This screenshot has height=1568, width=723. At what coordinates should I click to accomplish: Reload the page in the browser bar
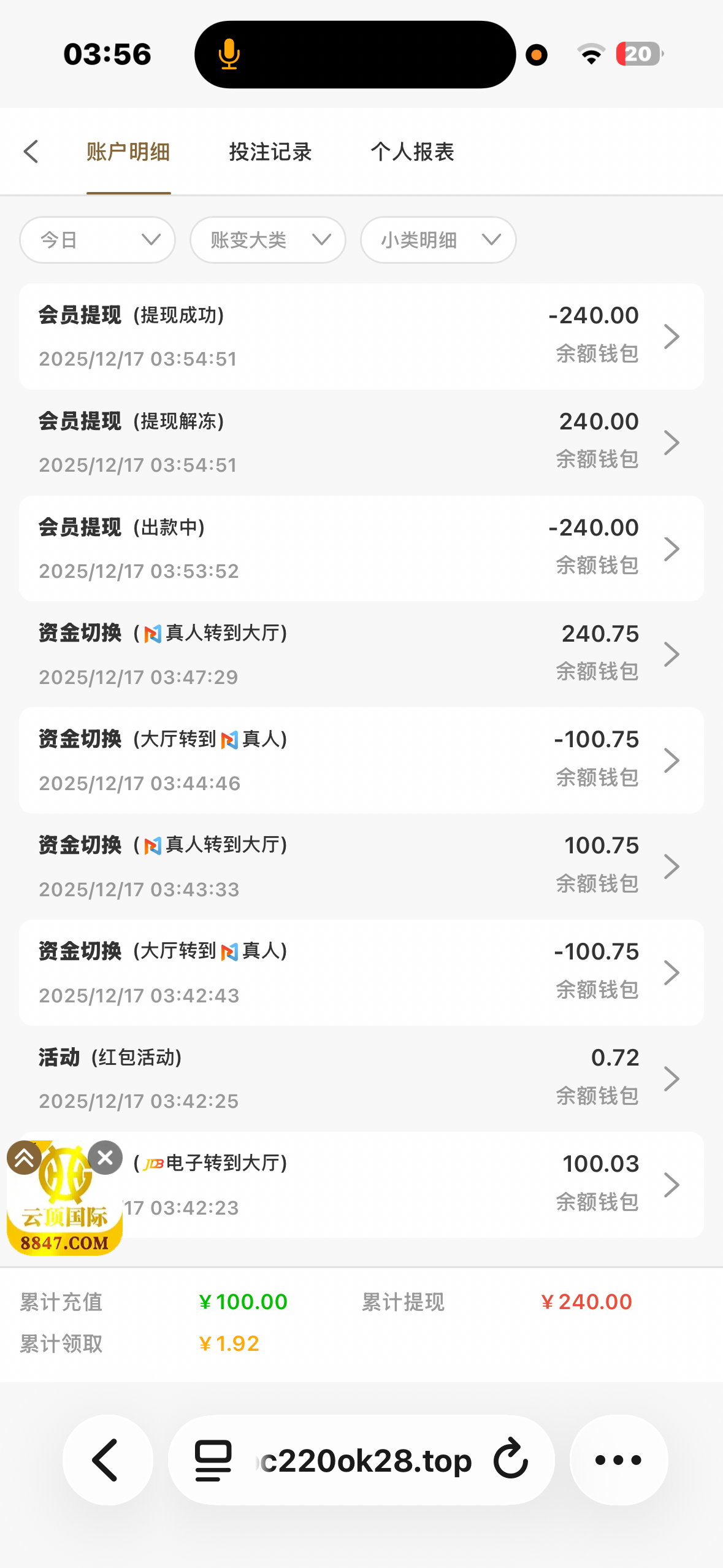click(511, 1460)
